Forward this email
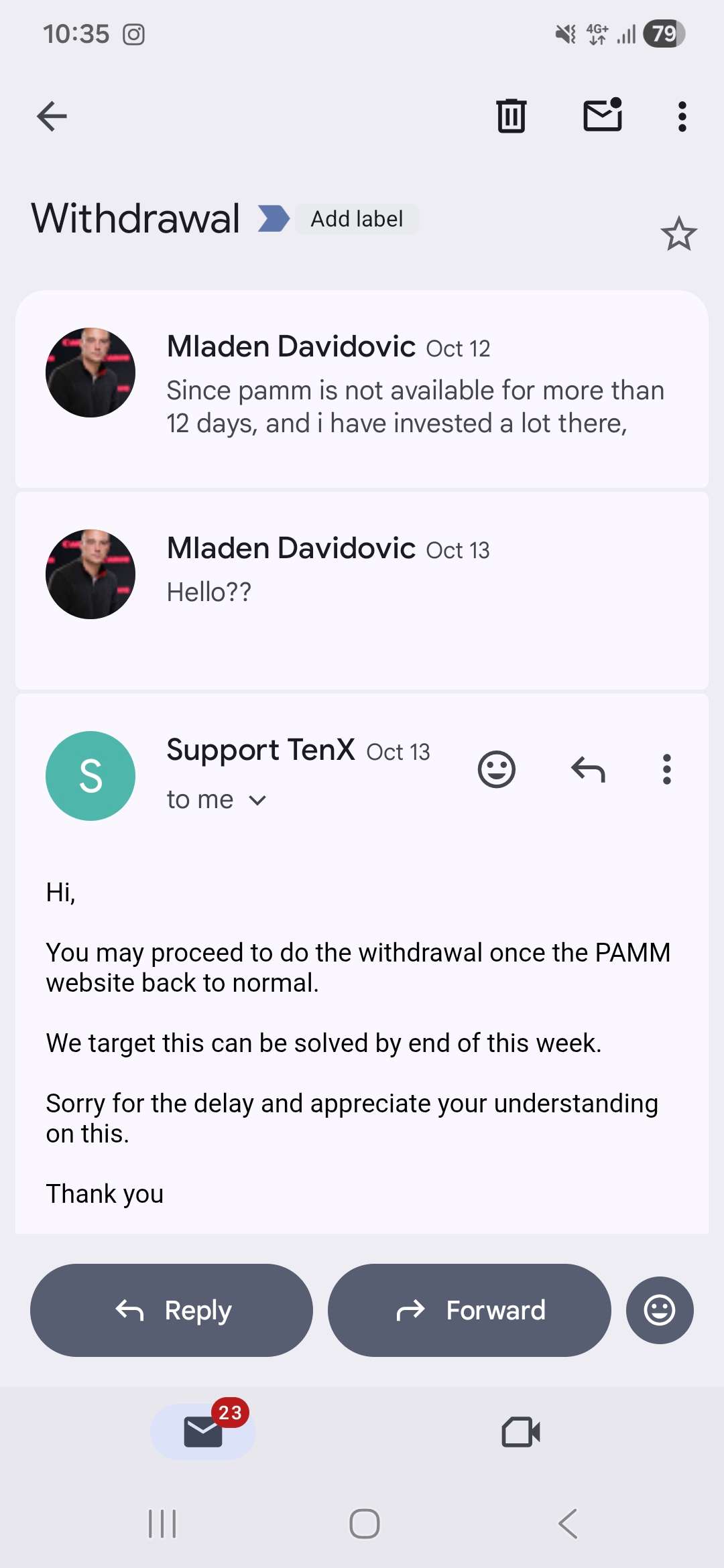 click(469, 1310)
